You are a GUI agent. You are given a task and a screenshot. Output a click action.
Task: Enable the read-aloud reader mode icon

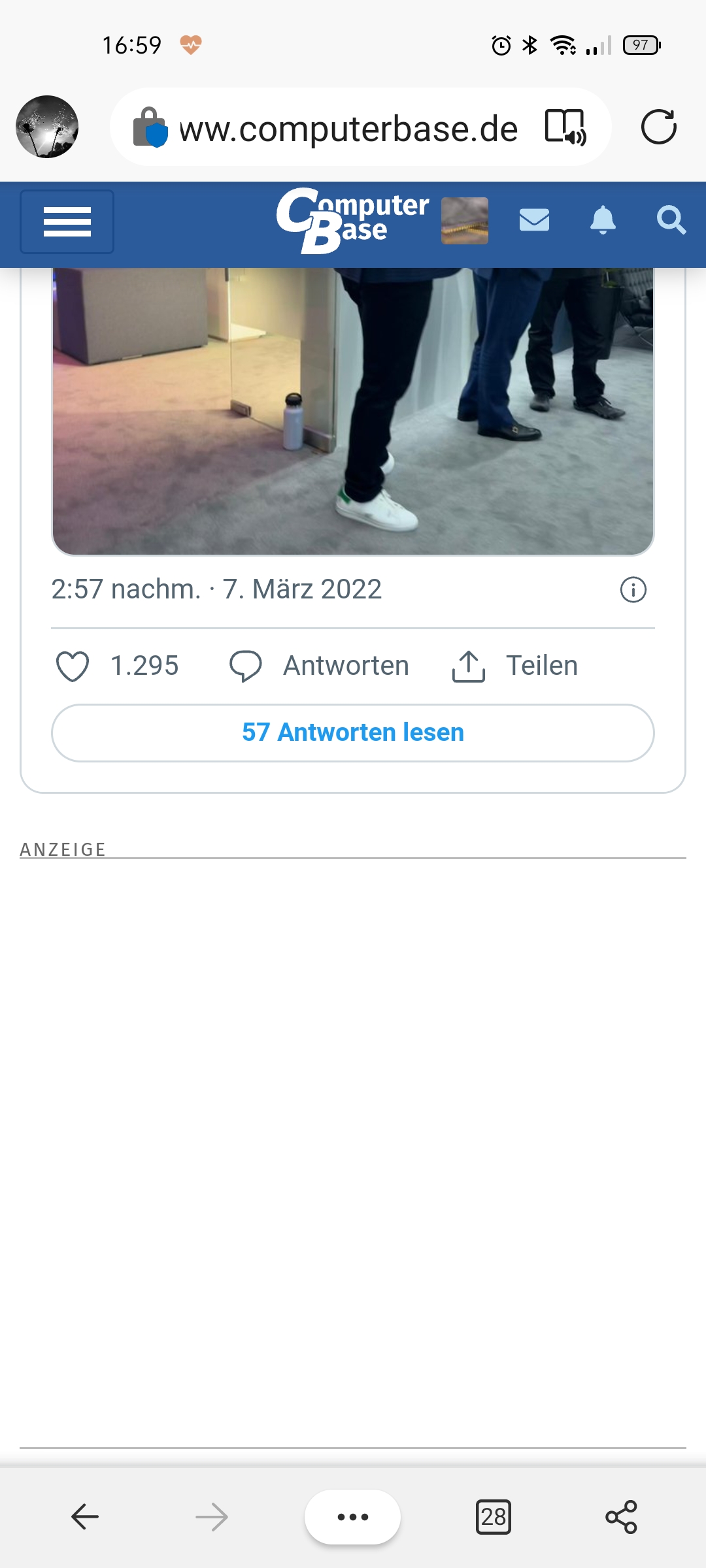[565, 127]
